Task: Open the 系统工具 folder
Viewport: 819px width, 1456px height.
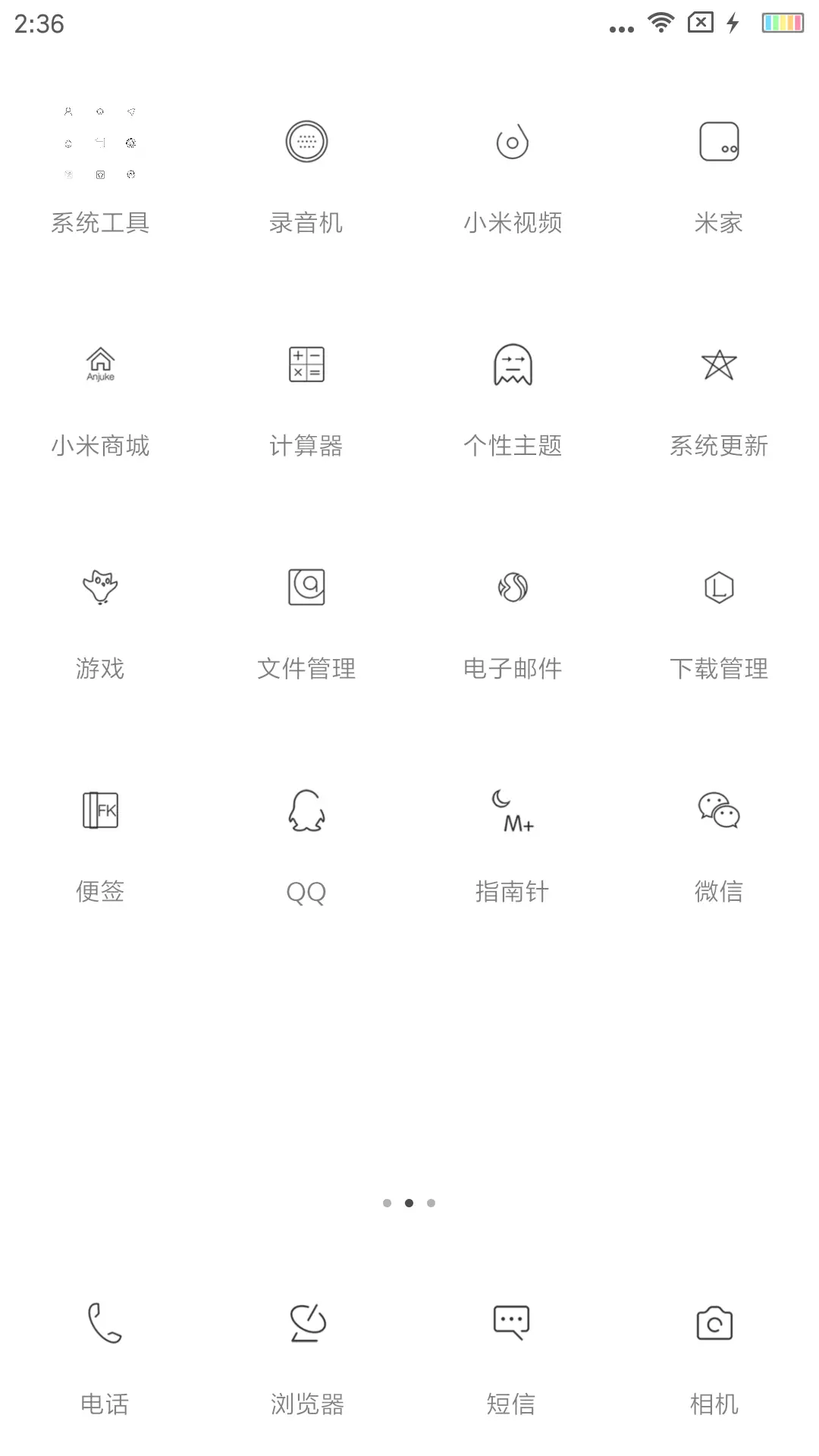Action: coord(99,143)
